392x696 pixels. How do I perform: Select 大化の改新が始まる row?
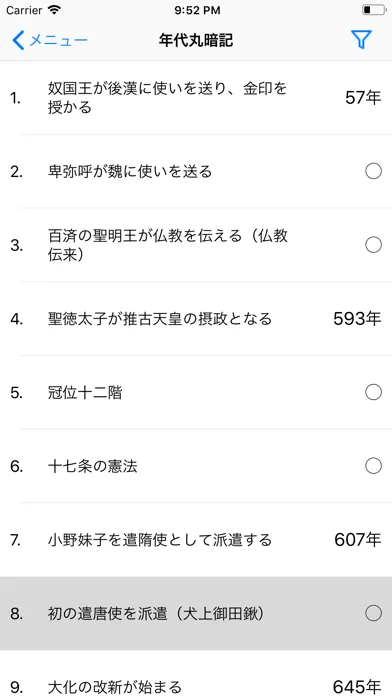[x=196, y=673]
